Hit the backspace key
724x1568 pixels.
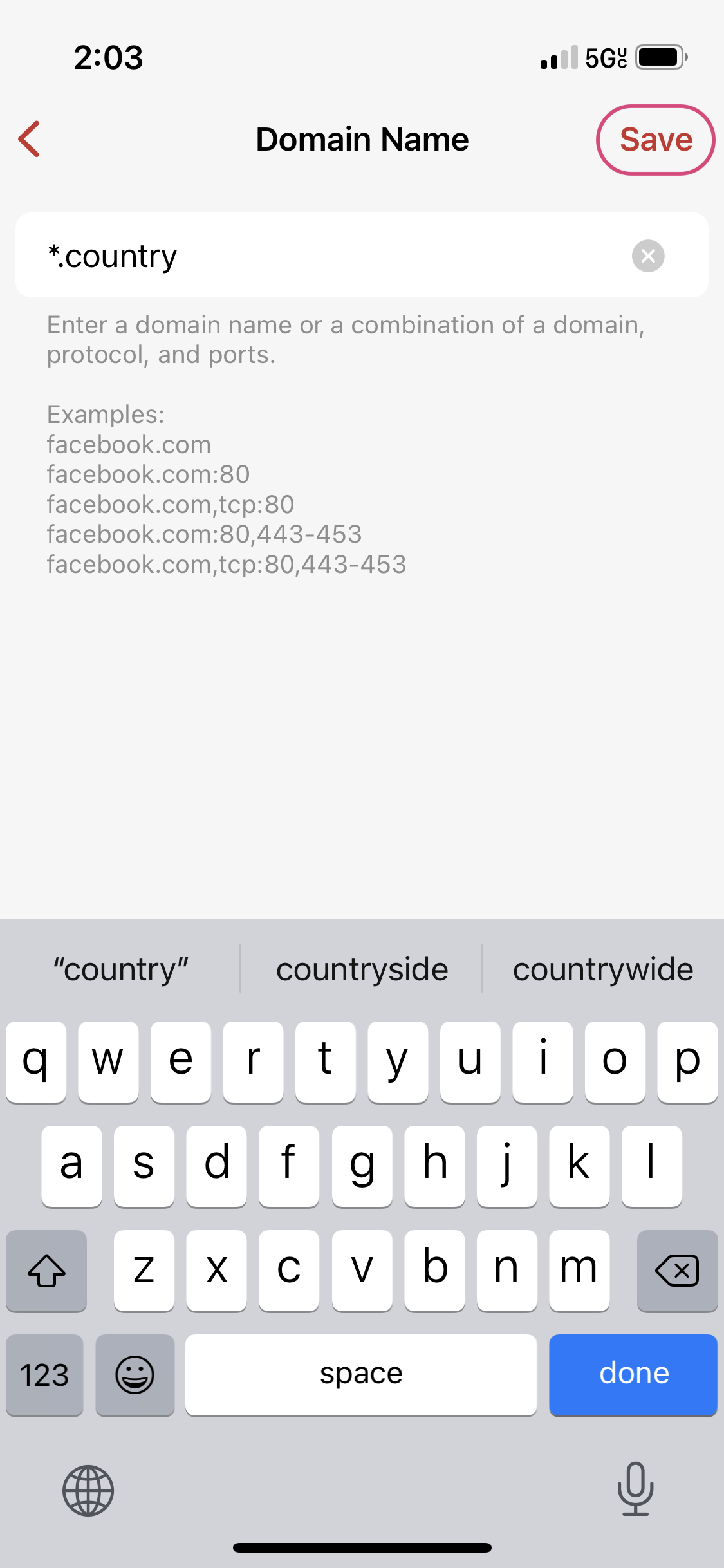tap(677, 1271)
